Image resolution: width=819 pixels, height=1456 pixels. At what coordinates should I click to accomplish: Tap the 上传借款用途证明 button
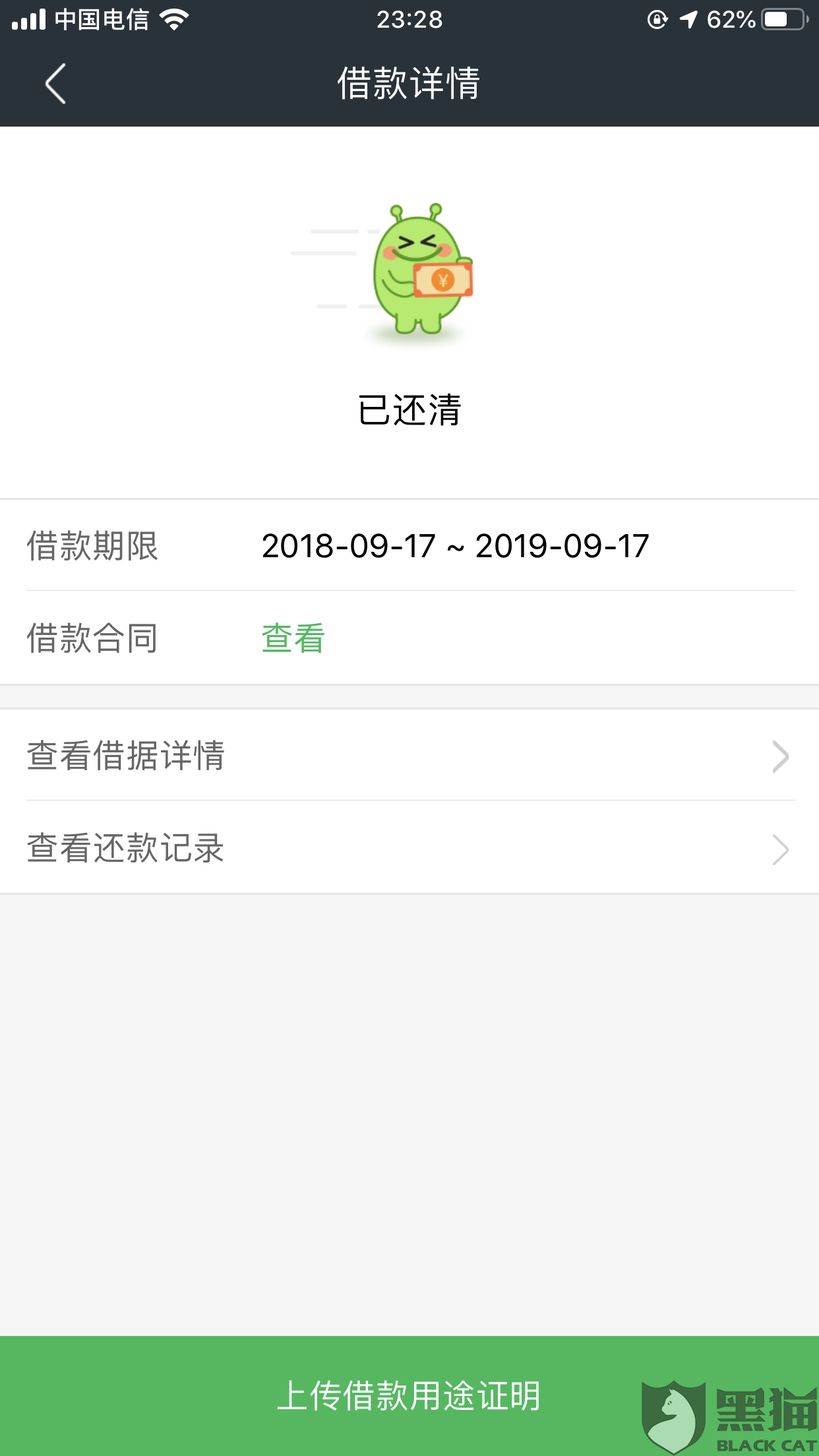[x=409, y=1395]
